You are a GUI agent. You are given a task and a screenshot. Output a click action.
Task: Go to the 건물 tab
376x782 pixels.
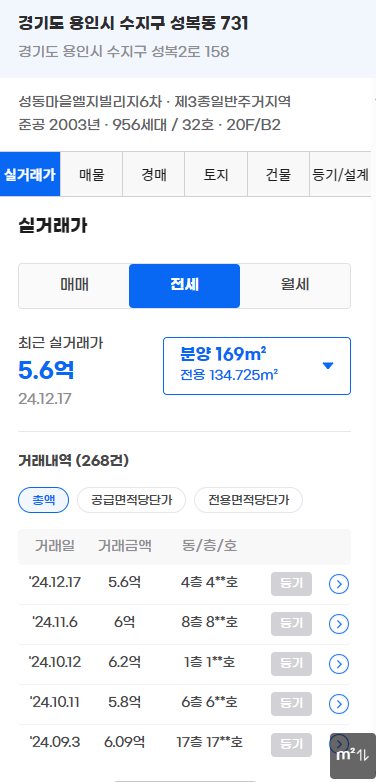pyautogui.click(x=278, y=175)
